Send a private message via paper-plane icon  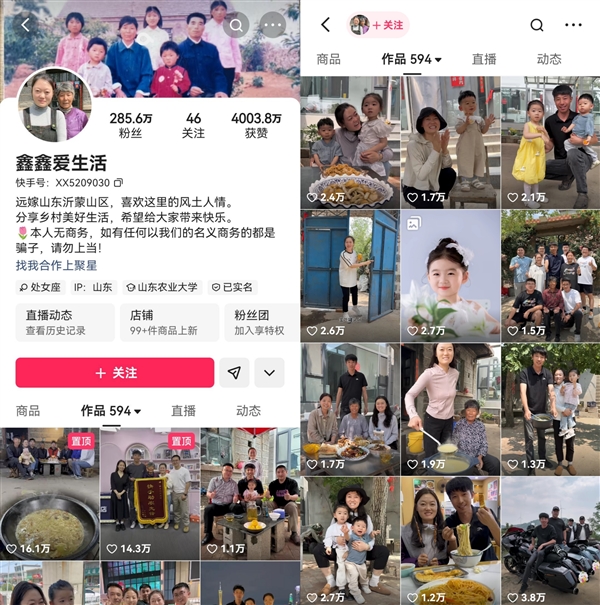point(234,373)
